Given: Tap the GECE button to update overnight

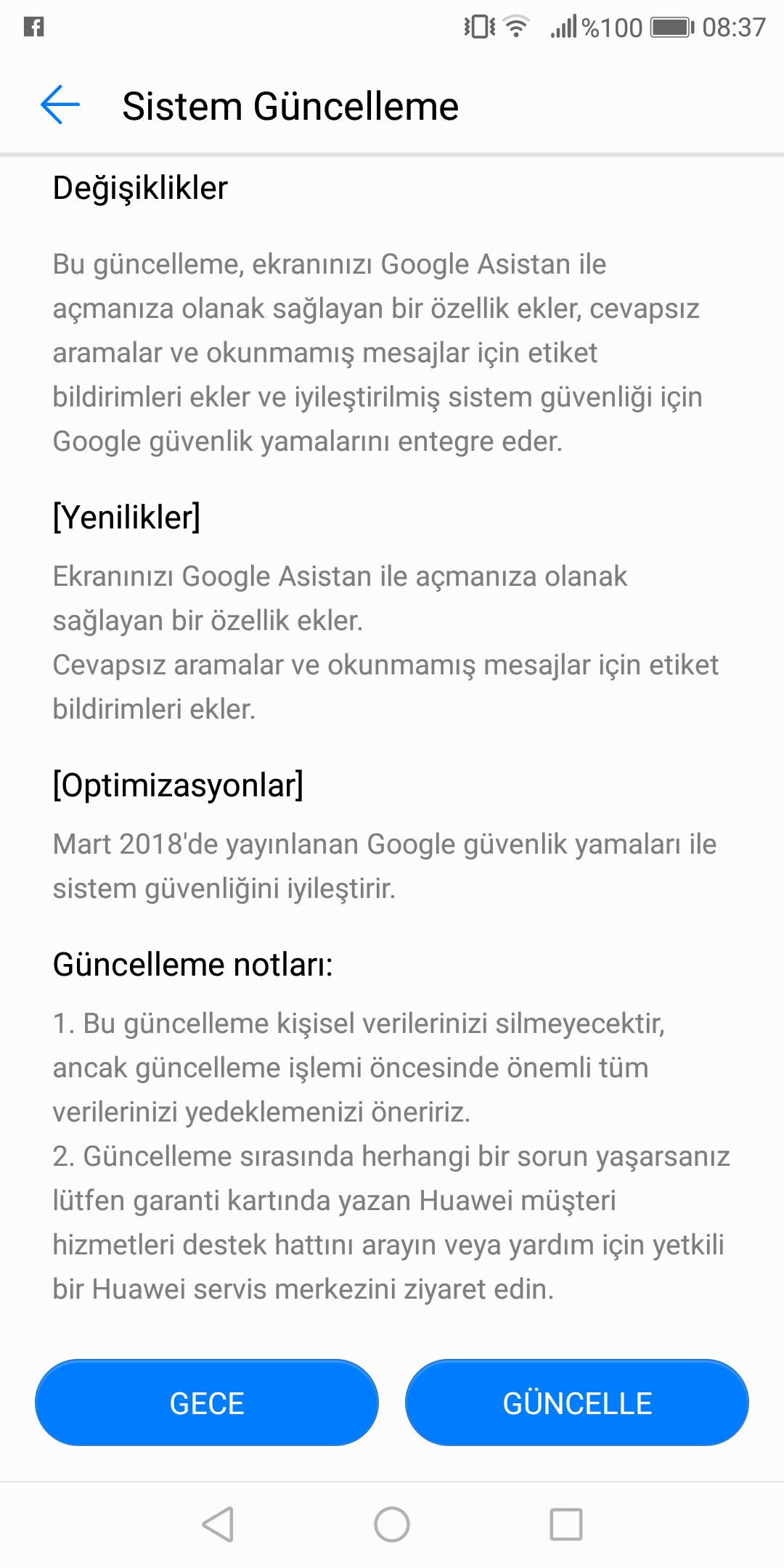Looking at the screenshot, I should pos(207,1403).
